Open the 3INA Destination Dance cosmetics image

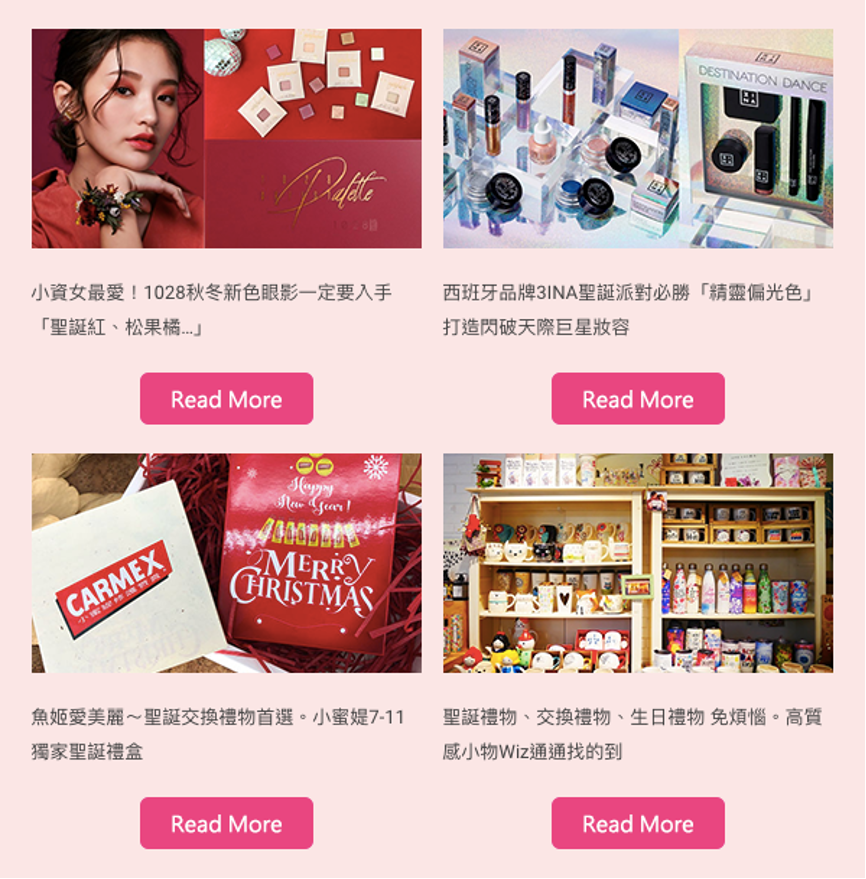(x=638, y=138)
